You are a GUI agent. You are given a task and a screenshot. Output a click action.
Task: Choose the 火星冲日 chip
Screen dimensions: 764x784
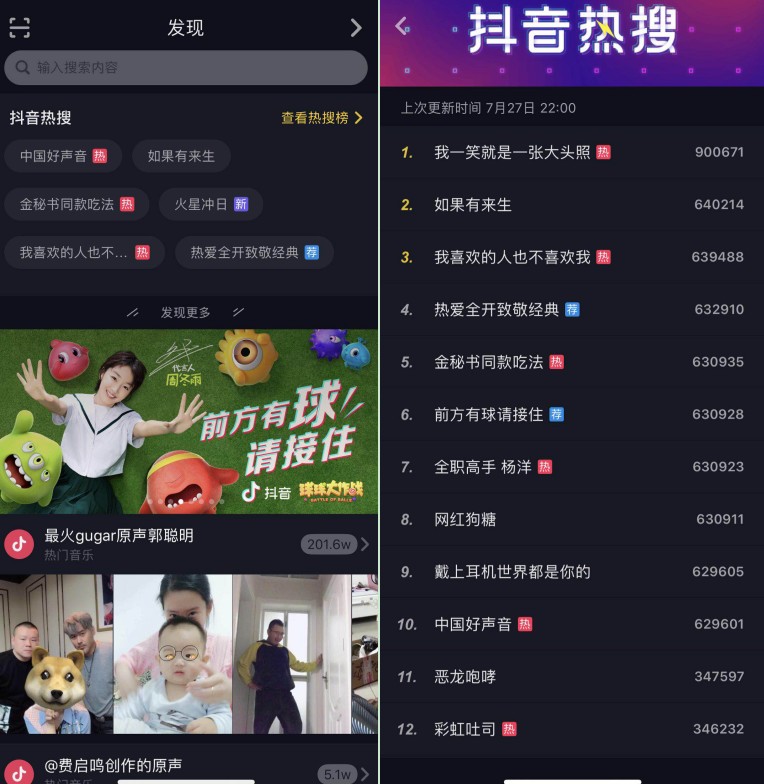[x=210, y=204]
